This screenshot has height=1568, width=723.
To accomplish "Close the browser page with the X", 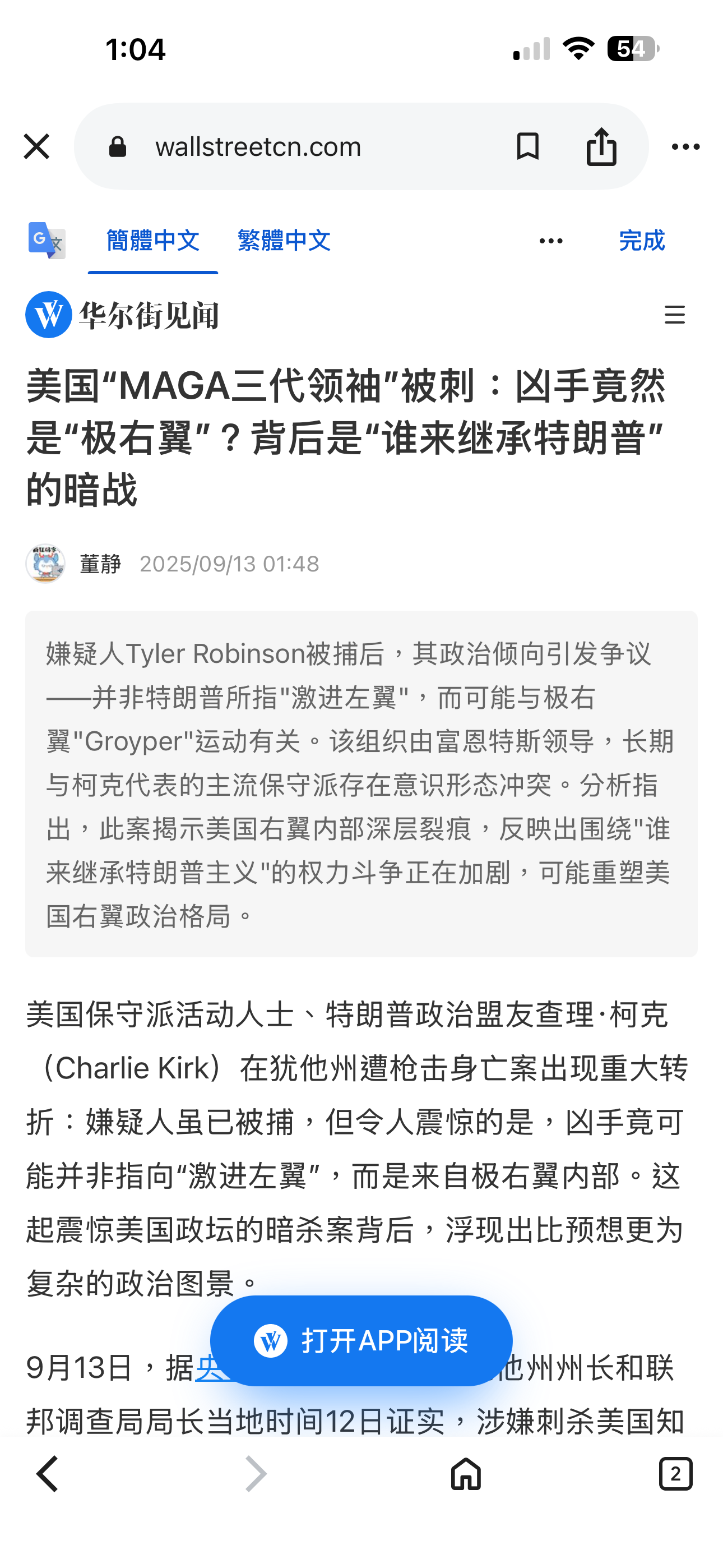I will tap(36, 147).
